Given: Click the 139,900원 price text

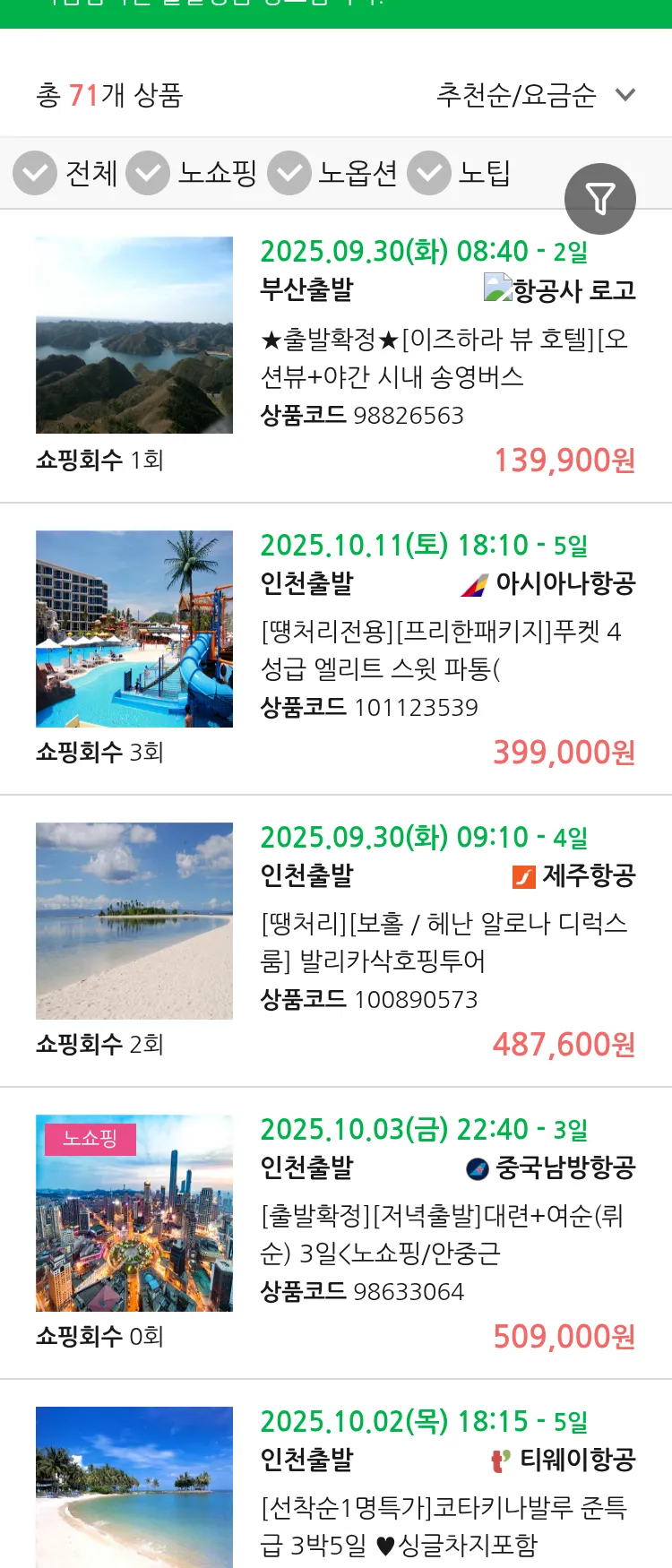Looking at the screenshot, I should tap(564, 461).
